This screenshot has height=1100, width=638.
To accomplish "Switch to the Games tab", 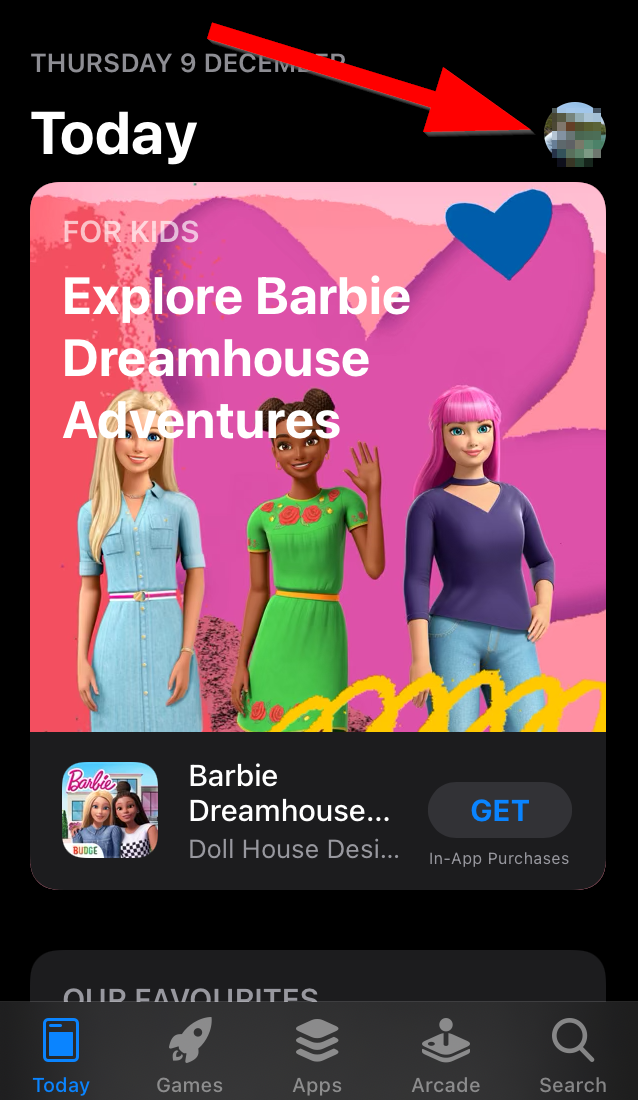I will (190, 1055).
